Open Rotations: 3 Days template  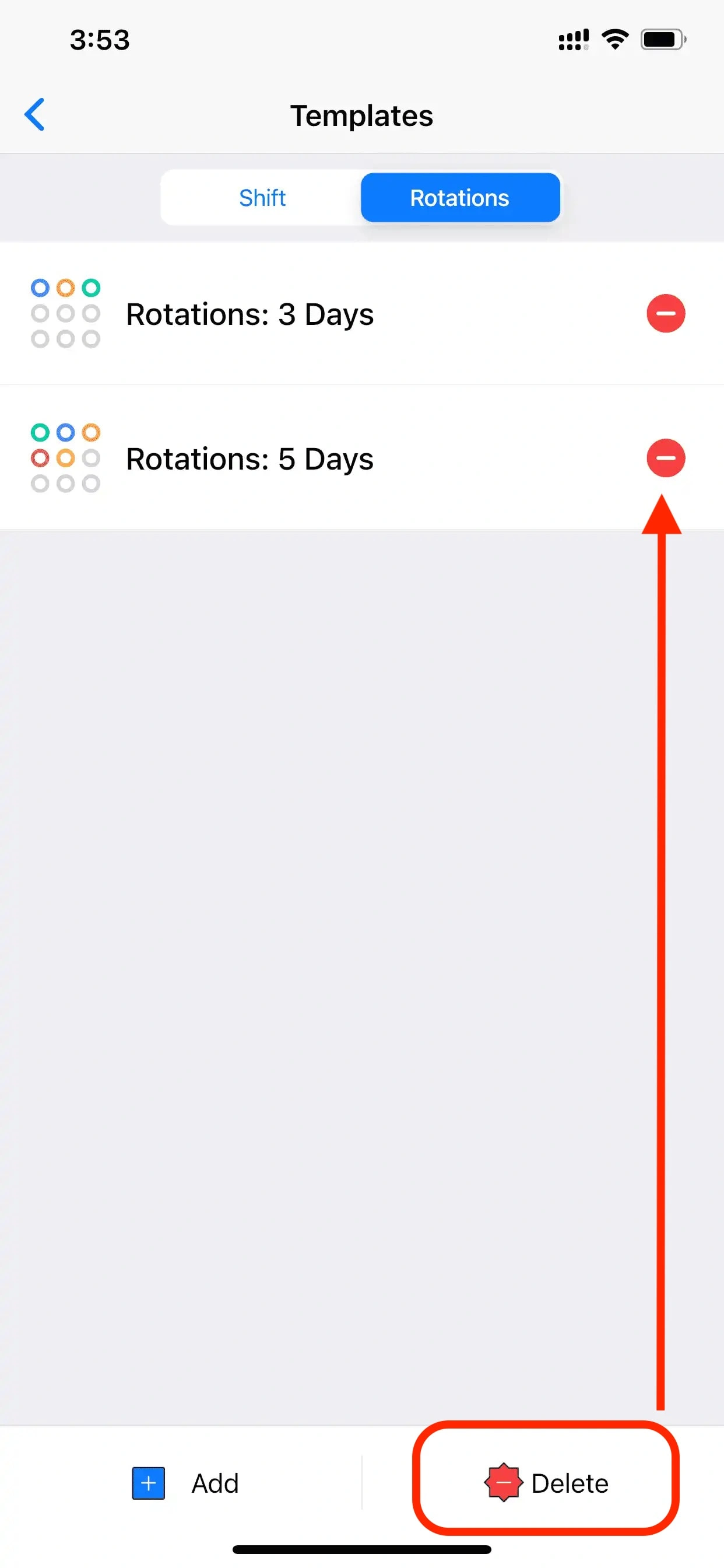[x=249, y=314]
